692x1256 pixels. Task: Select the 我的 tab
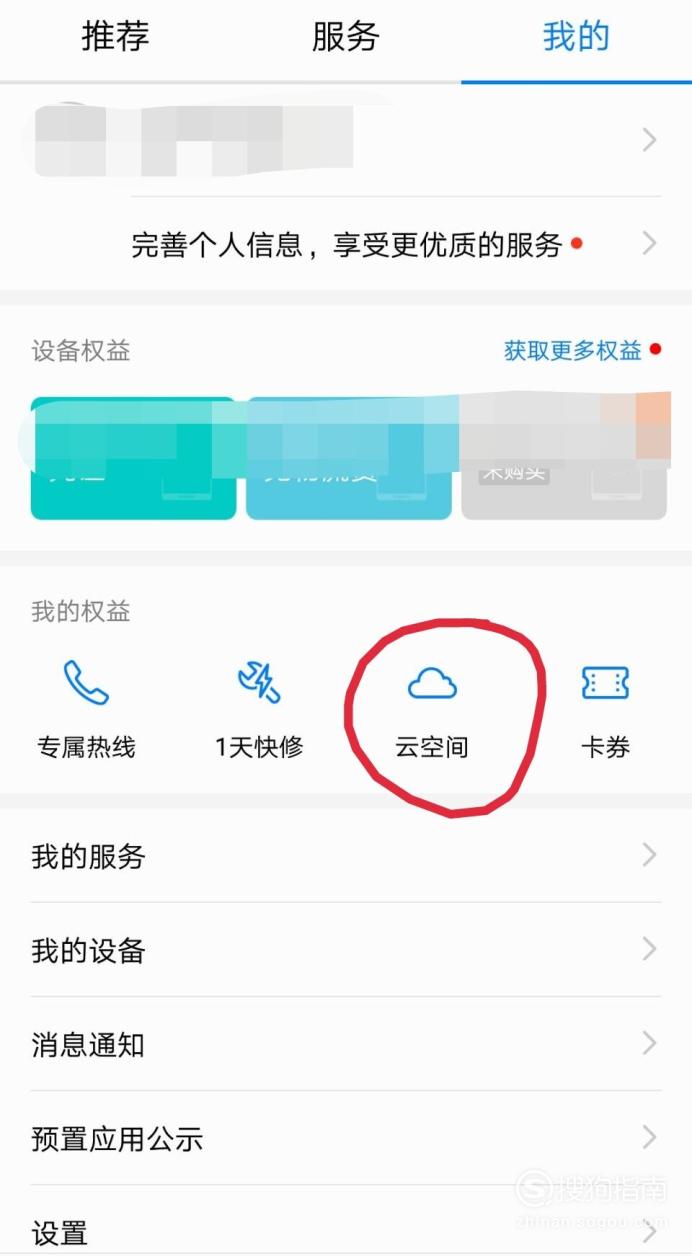(x=576, y=38)
